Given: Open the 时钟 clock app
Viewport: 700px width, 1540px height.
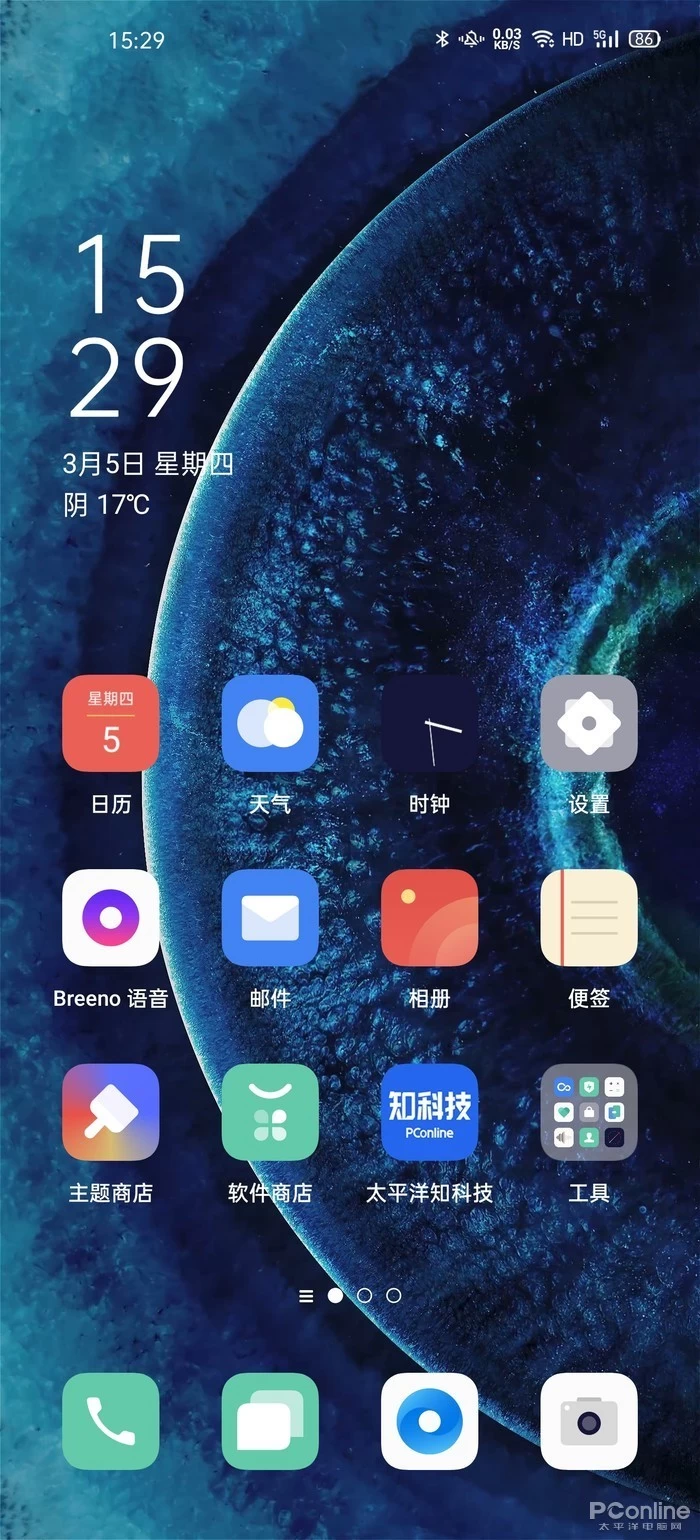Looking at the screenshot, I should click(429, 723).
